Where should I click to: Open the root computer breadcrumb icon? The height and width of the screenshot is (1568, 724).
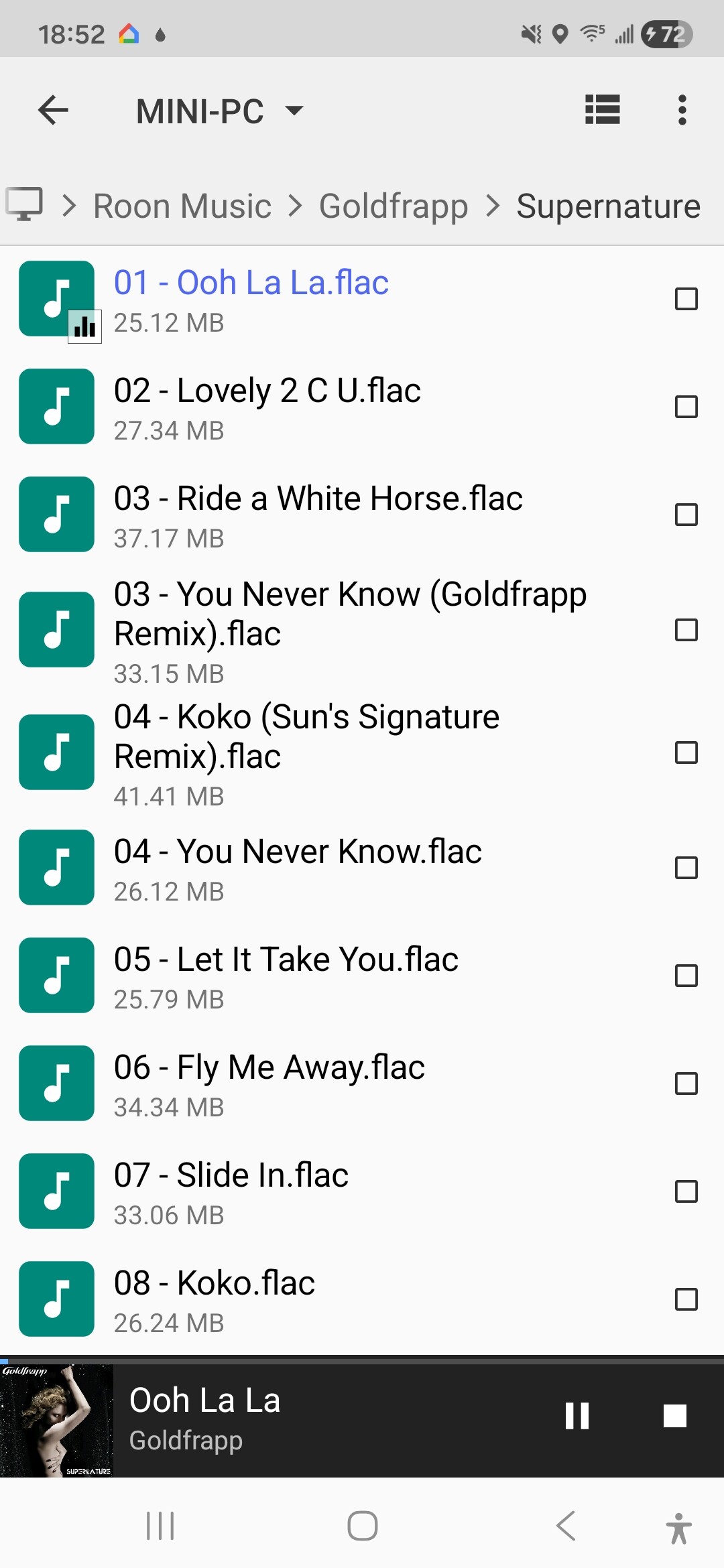[x=24, y=204]
